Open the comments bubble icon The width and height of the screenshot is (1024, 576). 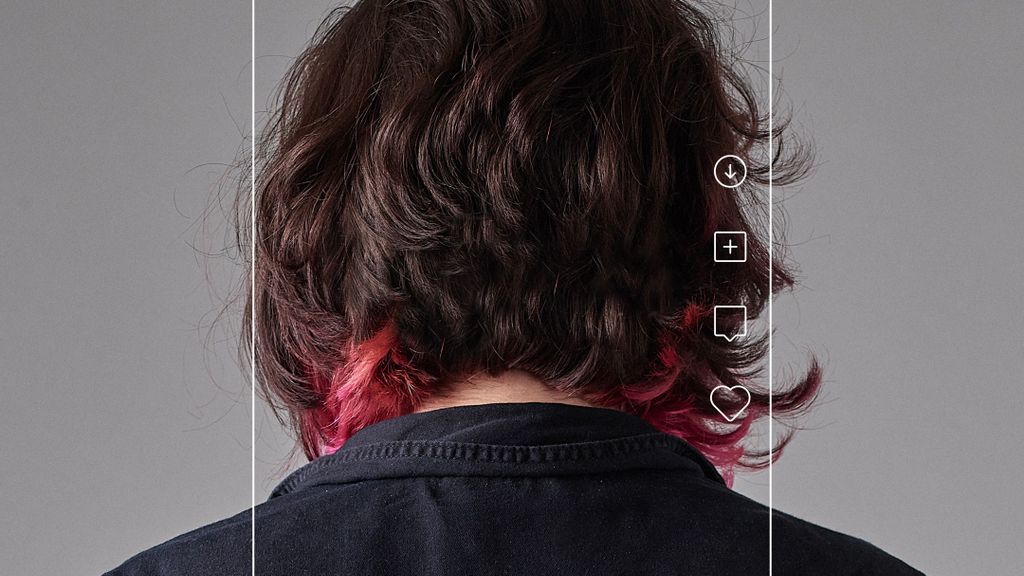pos(730,323)
